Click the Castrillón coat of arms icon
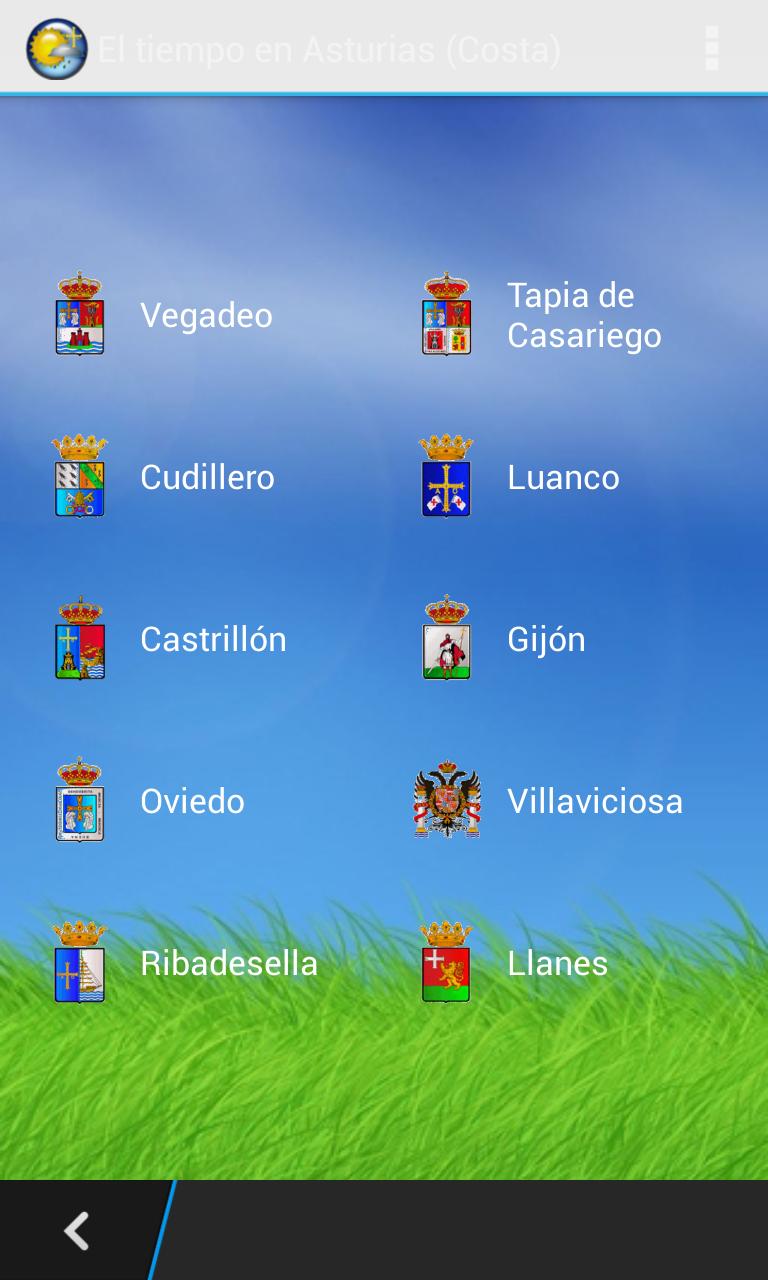 tap(79, 638)
